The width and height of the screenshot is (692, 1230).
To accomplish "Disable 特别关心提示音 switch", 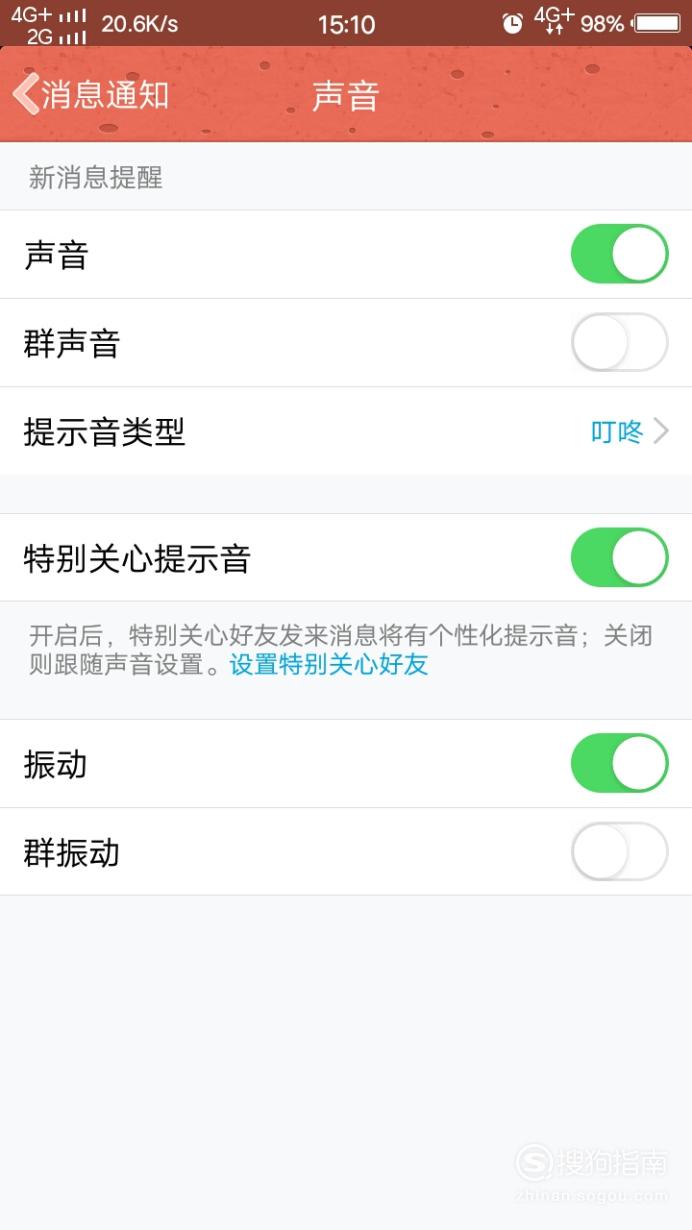I will click(x=619, y=557).
